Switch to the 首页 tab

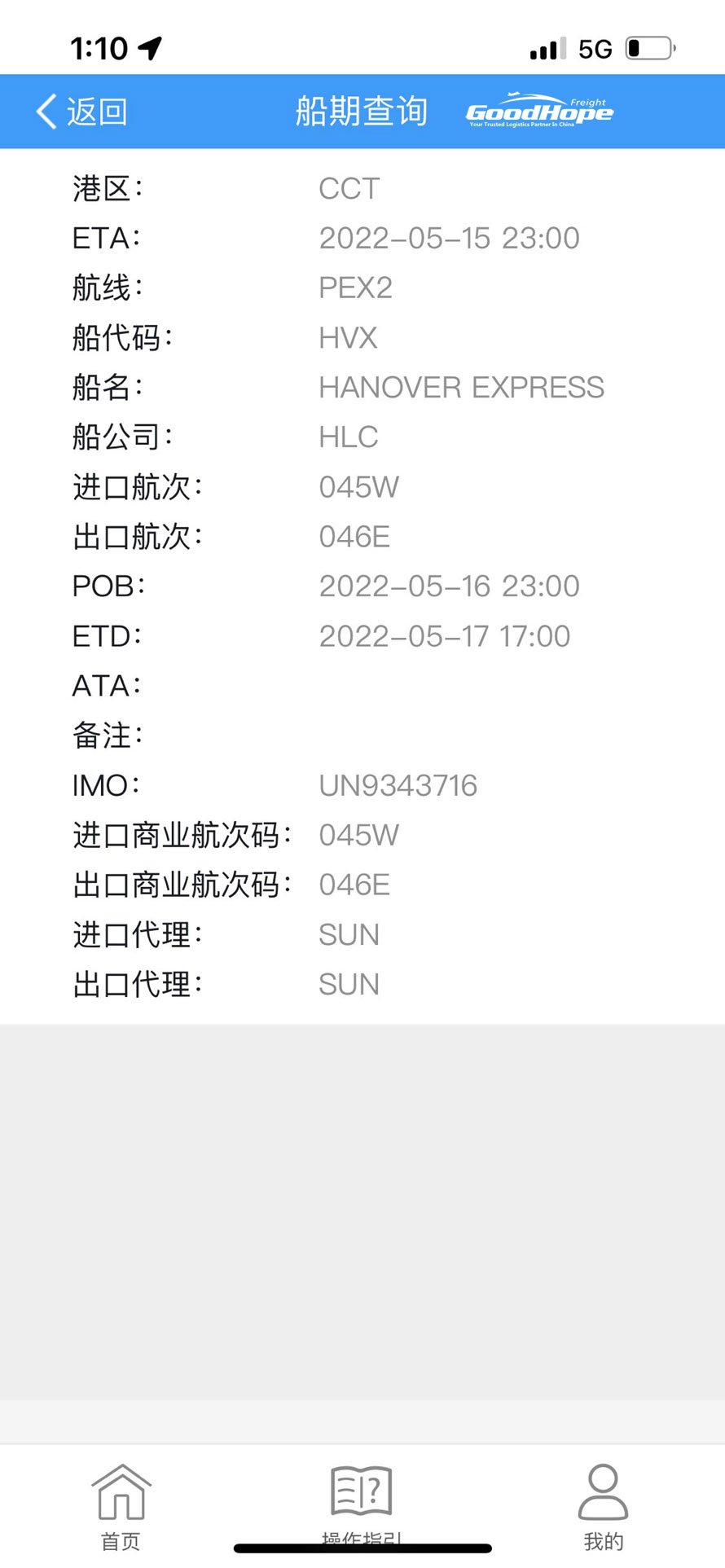121,1507
